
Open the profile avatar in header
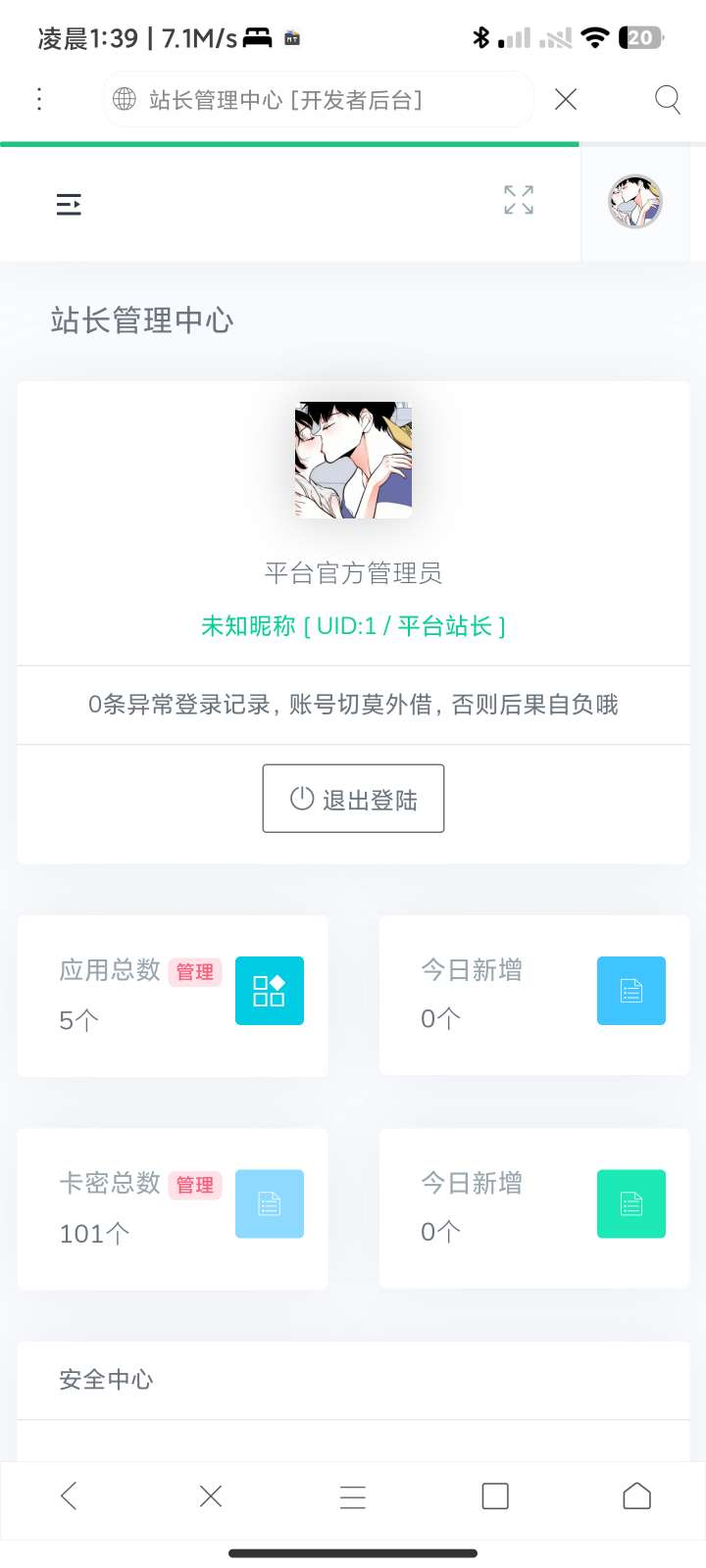(635, 202)
